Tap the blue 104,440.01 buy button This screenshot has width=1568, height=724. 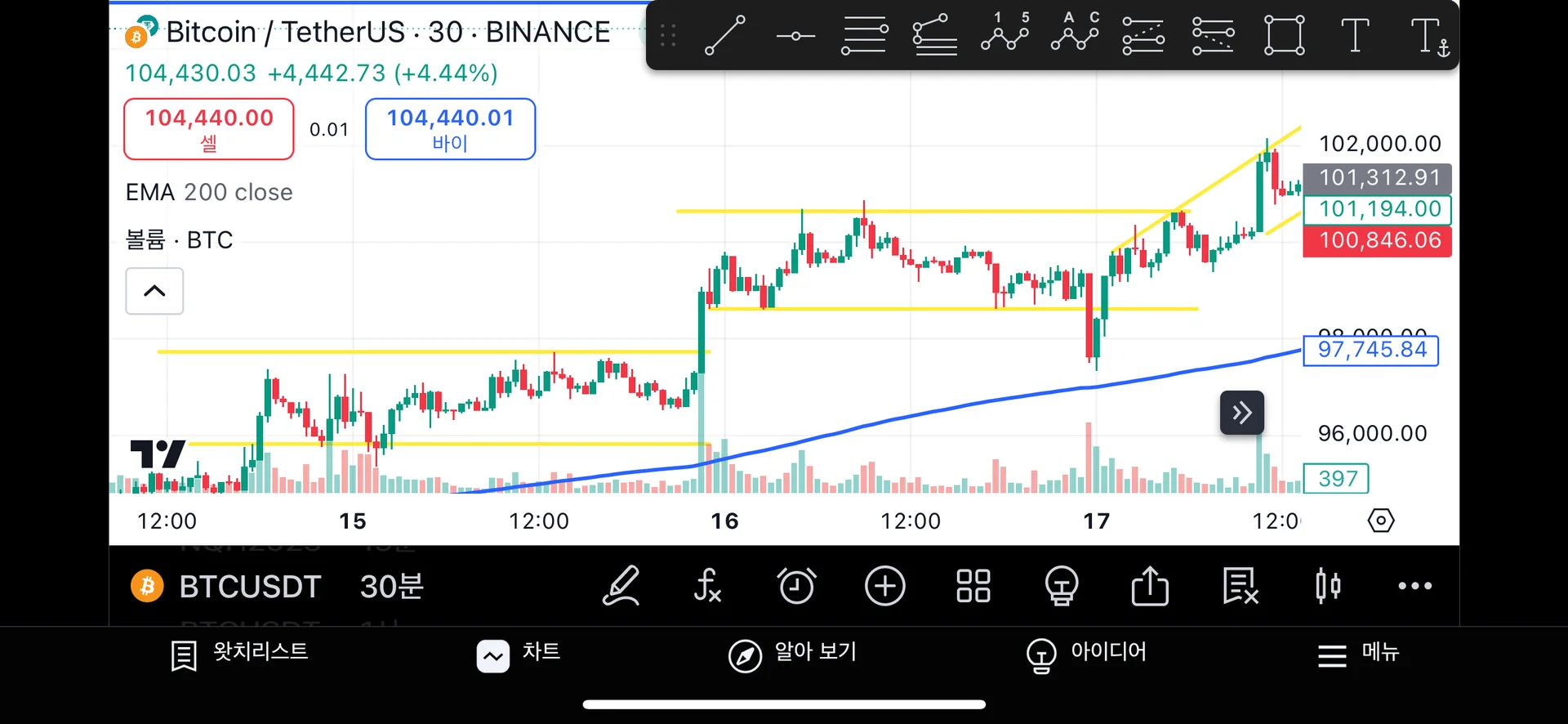450,129
